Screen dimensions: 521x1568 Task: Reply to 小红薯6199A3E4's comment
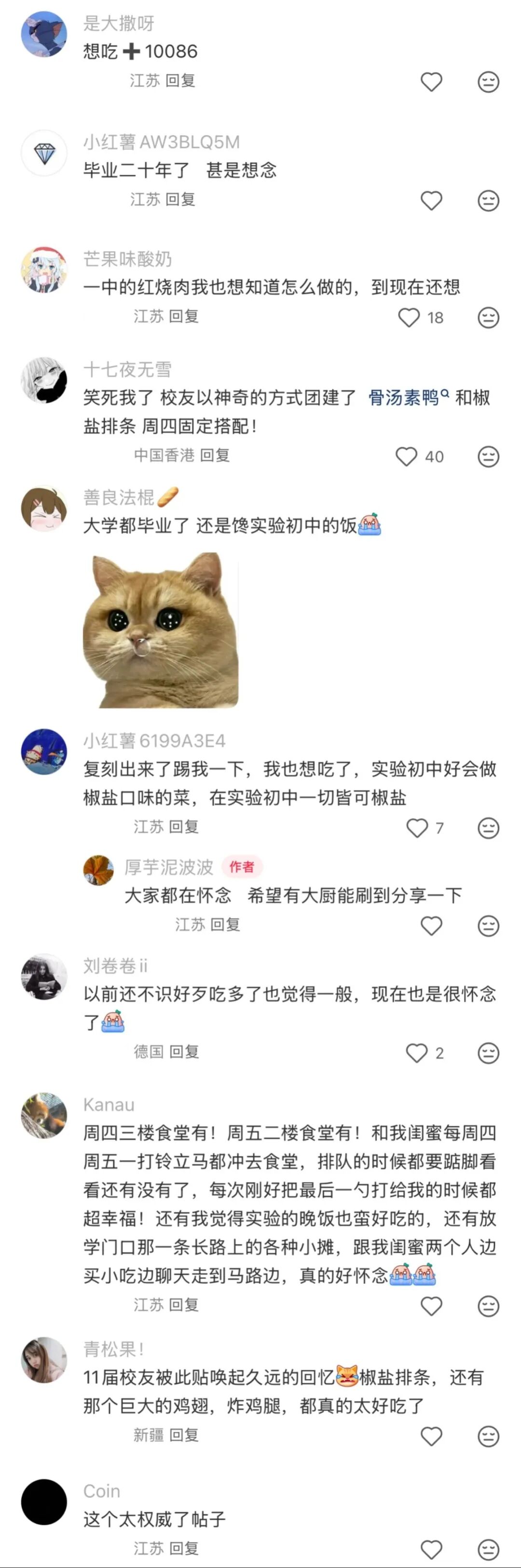pyautogui.click(x=184, y=826)
